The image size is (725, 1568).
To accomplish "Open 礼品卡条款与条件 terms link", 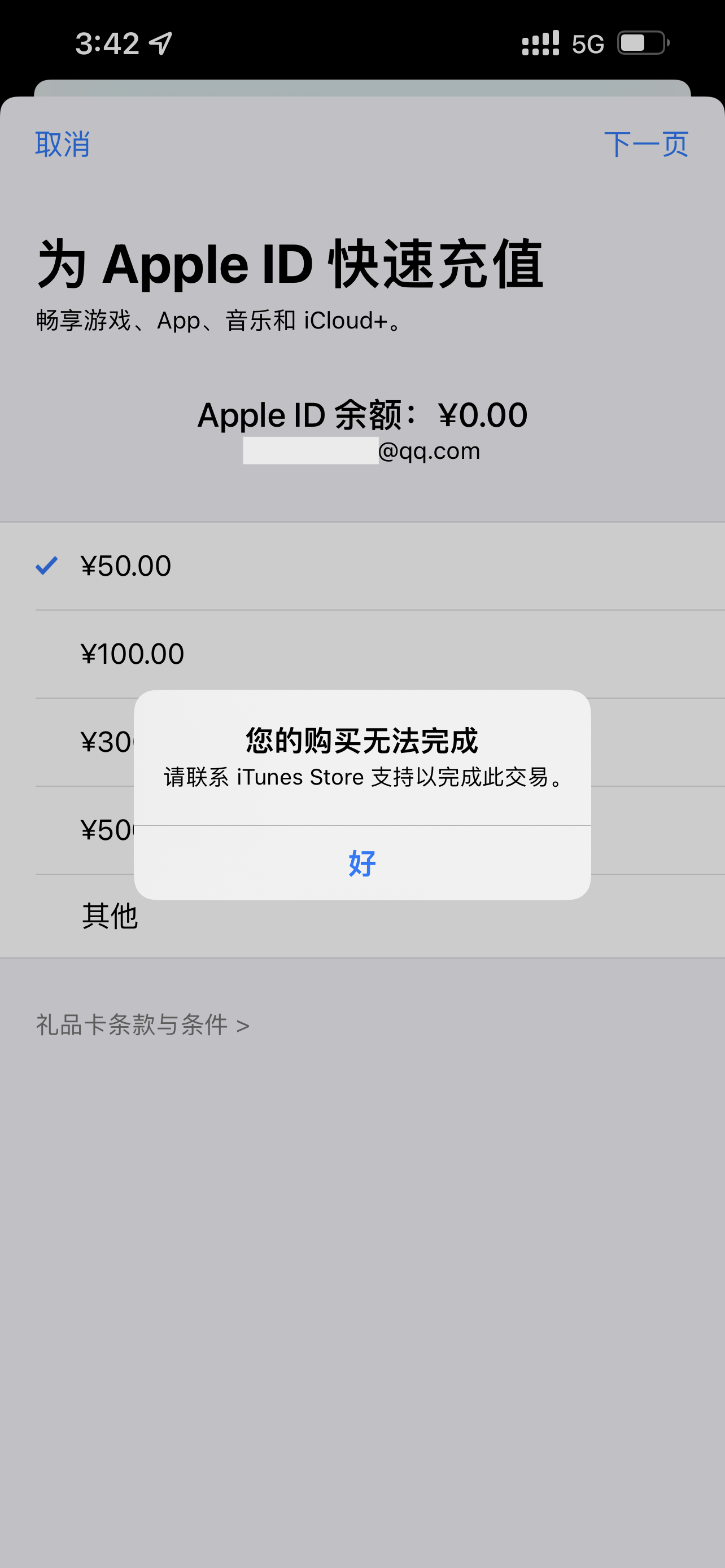I will coord(142,1025).
